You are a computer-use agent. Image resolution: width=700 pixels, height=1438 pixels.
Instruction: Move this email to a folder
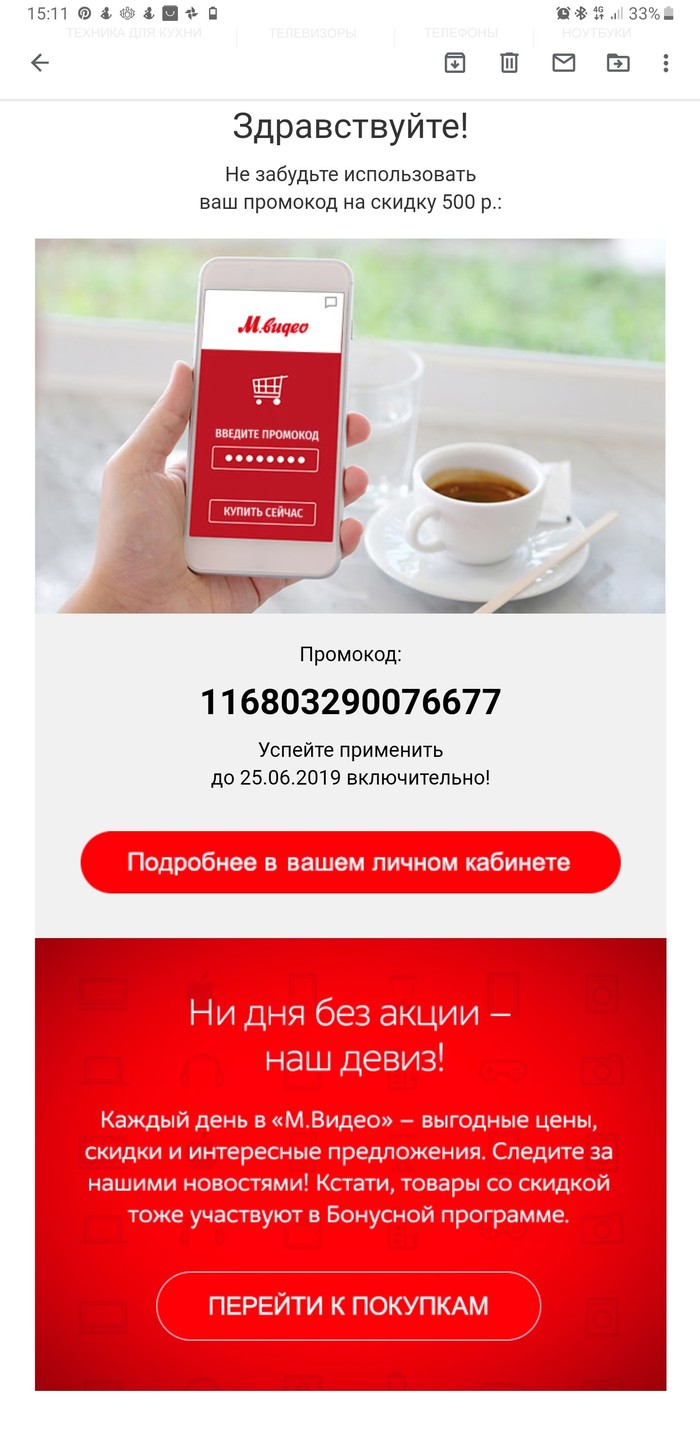618,63
